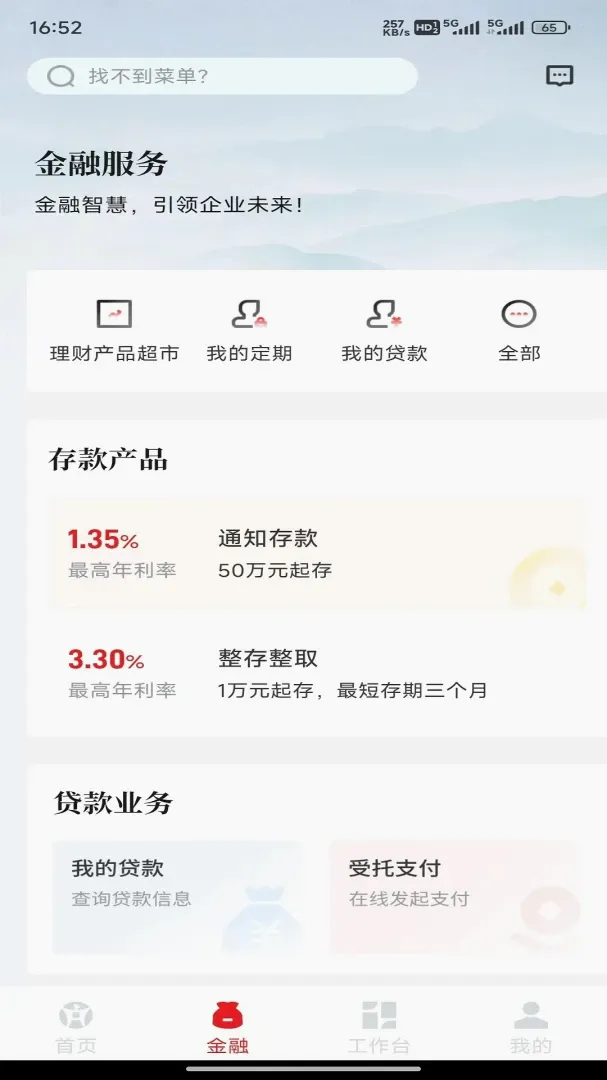Switch to the 工作台 tab
607x1080 pixels.
coord(379,1028)
